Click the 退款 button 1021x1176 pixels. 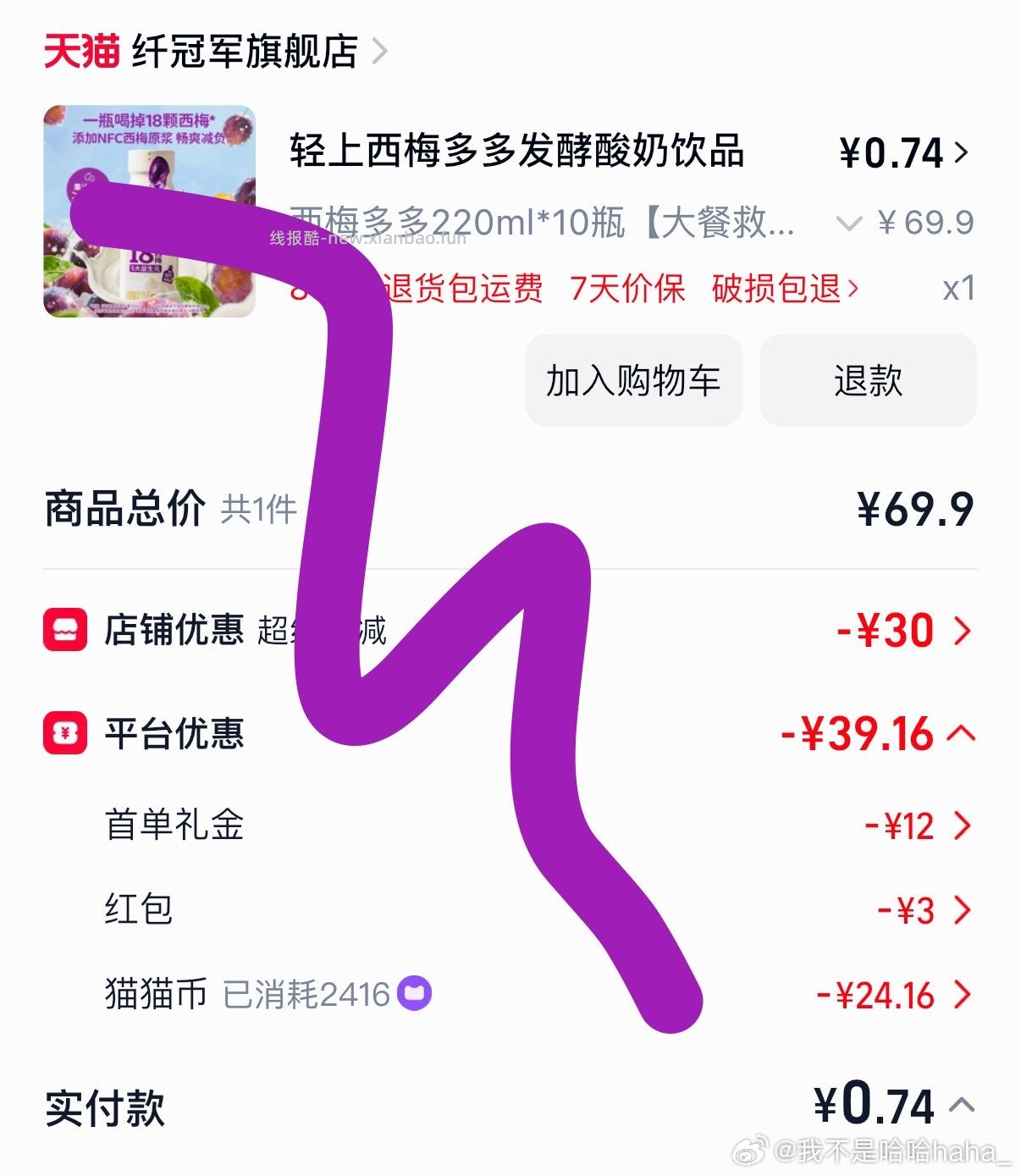click(x=869, y=381)
